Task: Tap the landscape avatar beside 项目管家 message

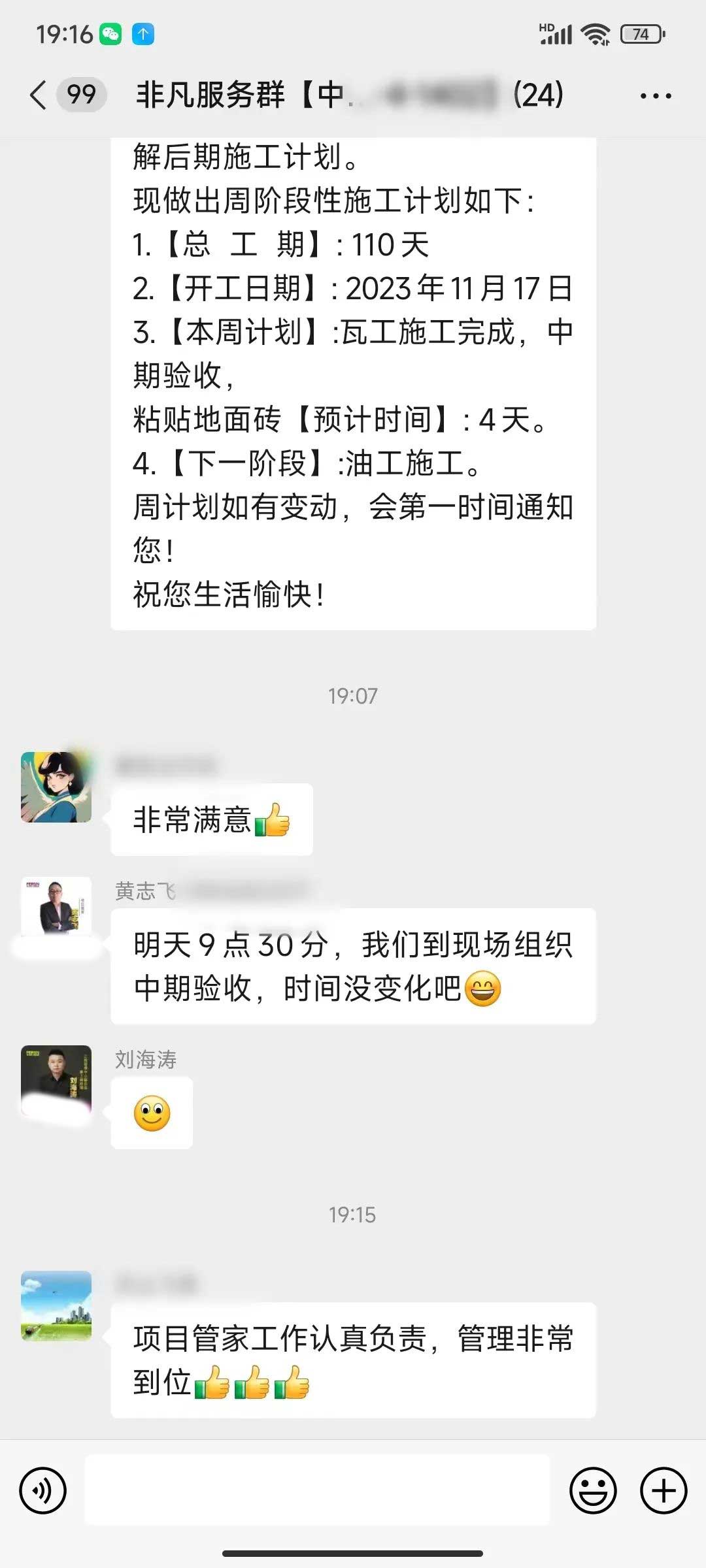Action: 56,1305
